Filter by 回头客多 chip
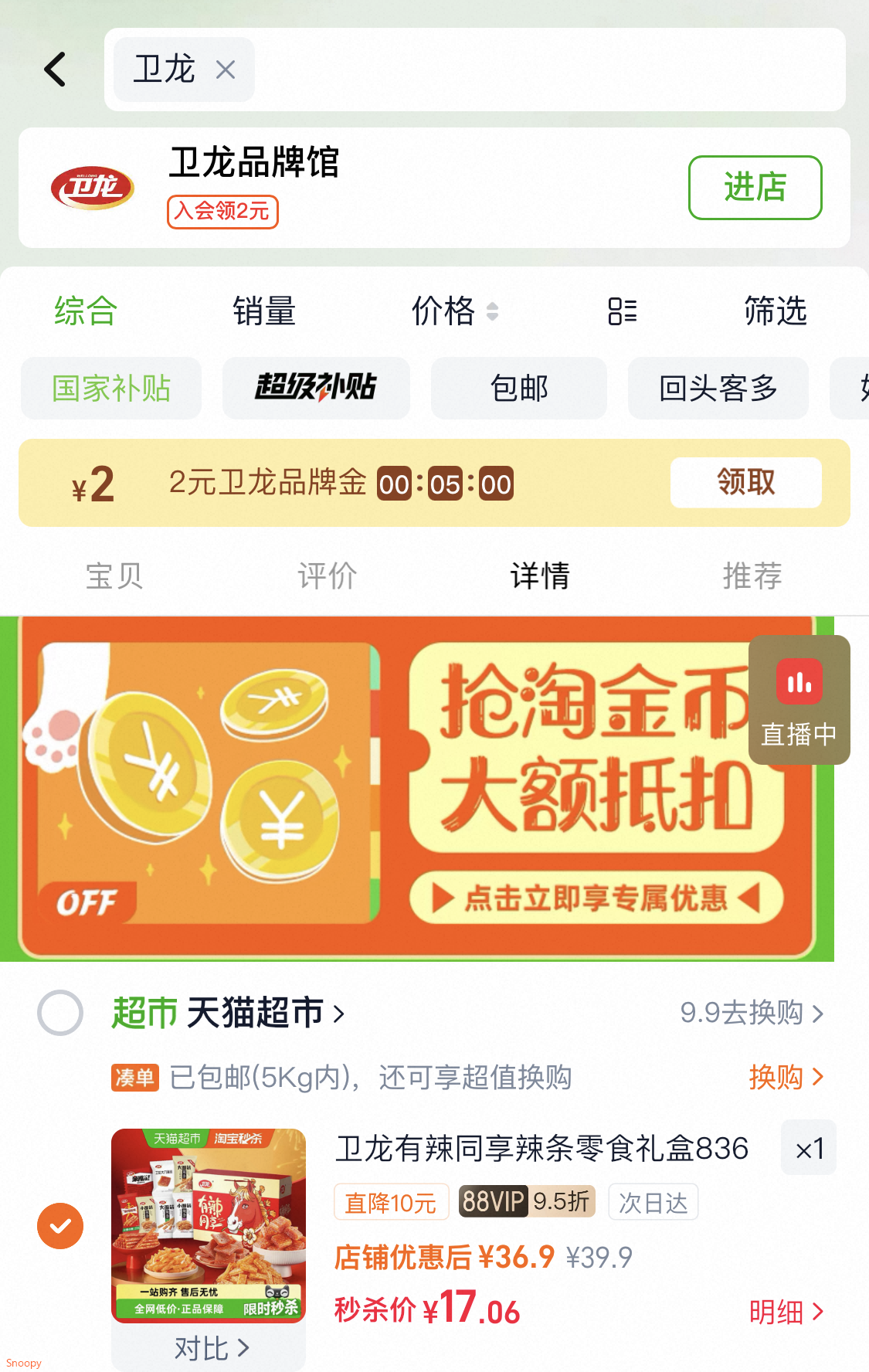The image size is (869, 1372). (x=718, y=388)
